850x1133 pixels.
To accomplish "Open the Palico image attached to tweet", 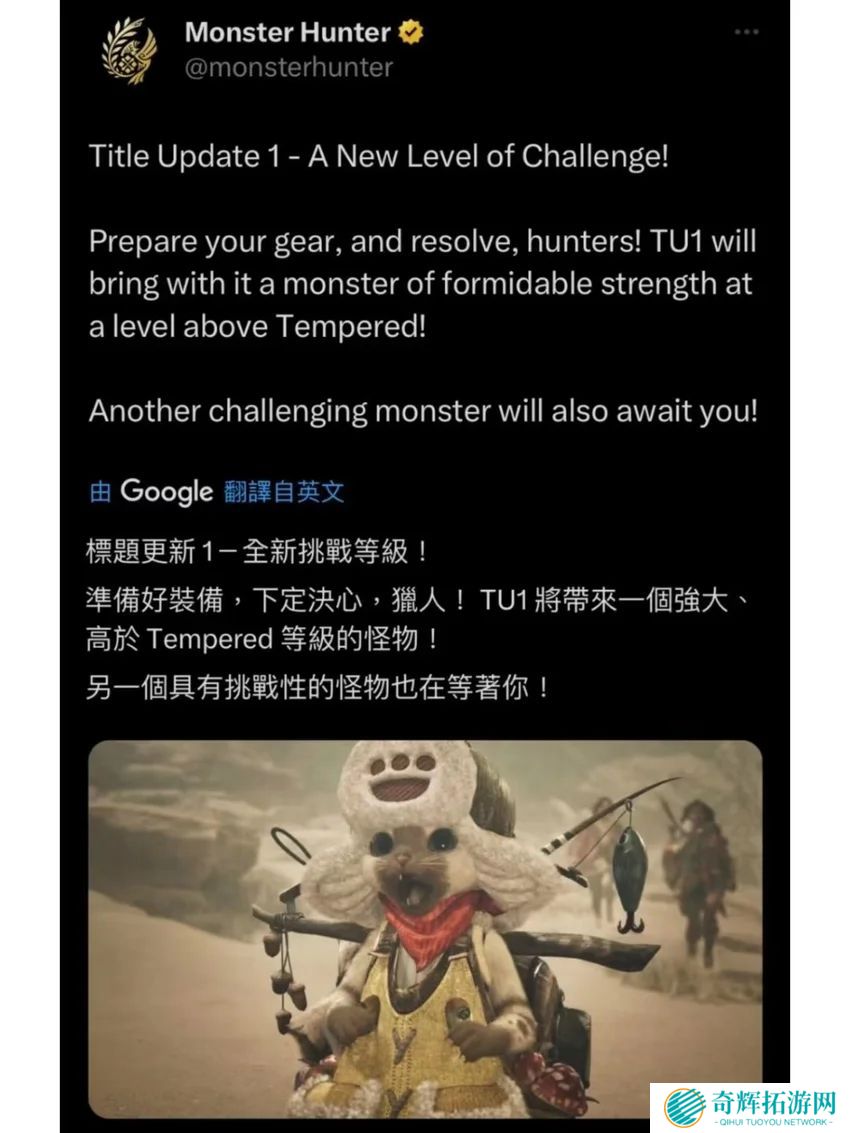I will click(x=425, y=928).
